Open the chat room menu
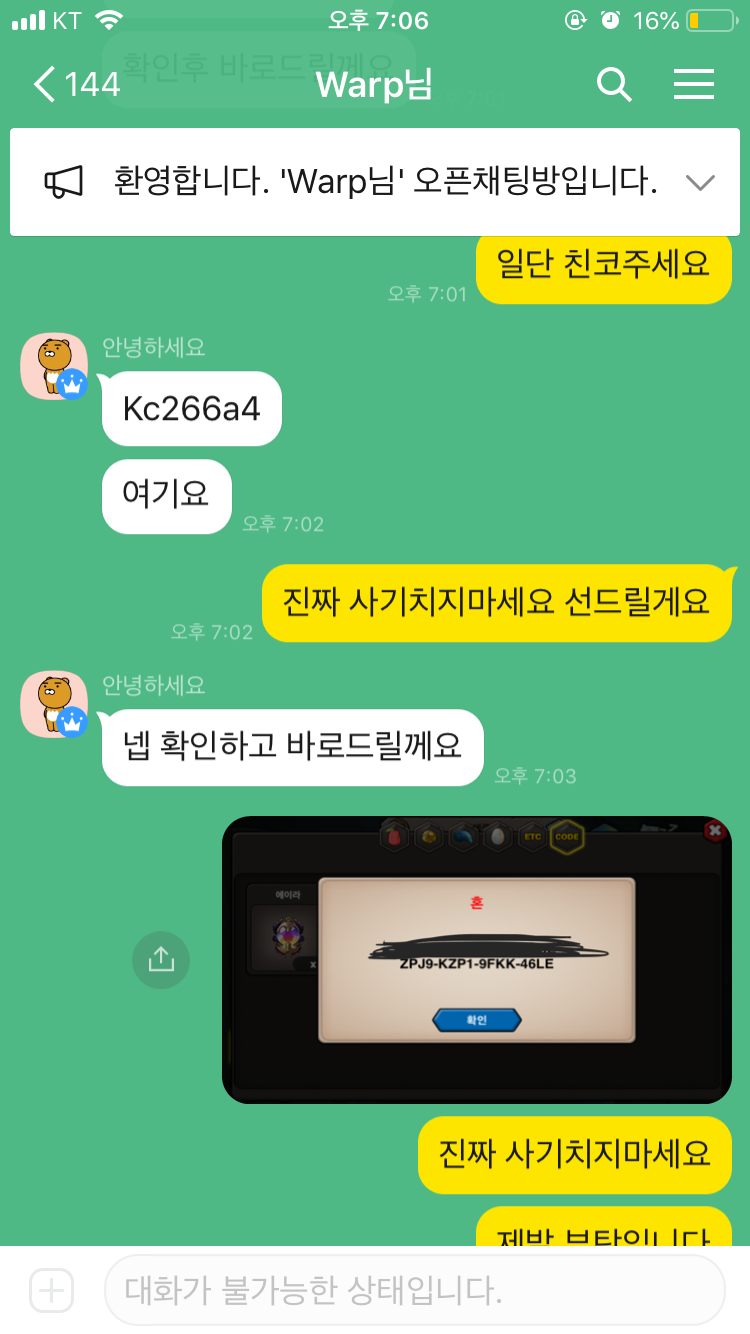The width and height of the screenshot is (750, 1334). coord(693,84)
